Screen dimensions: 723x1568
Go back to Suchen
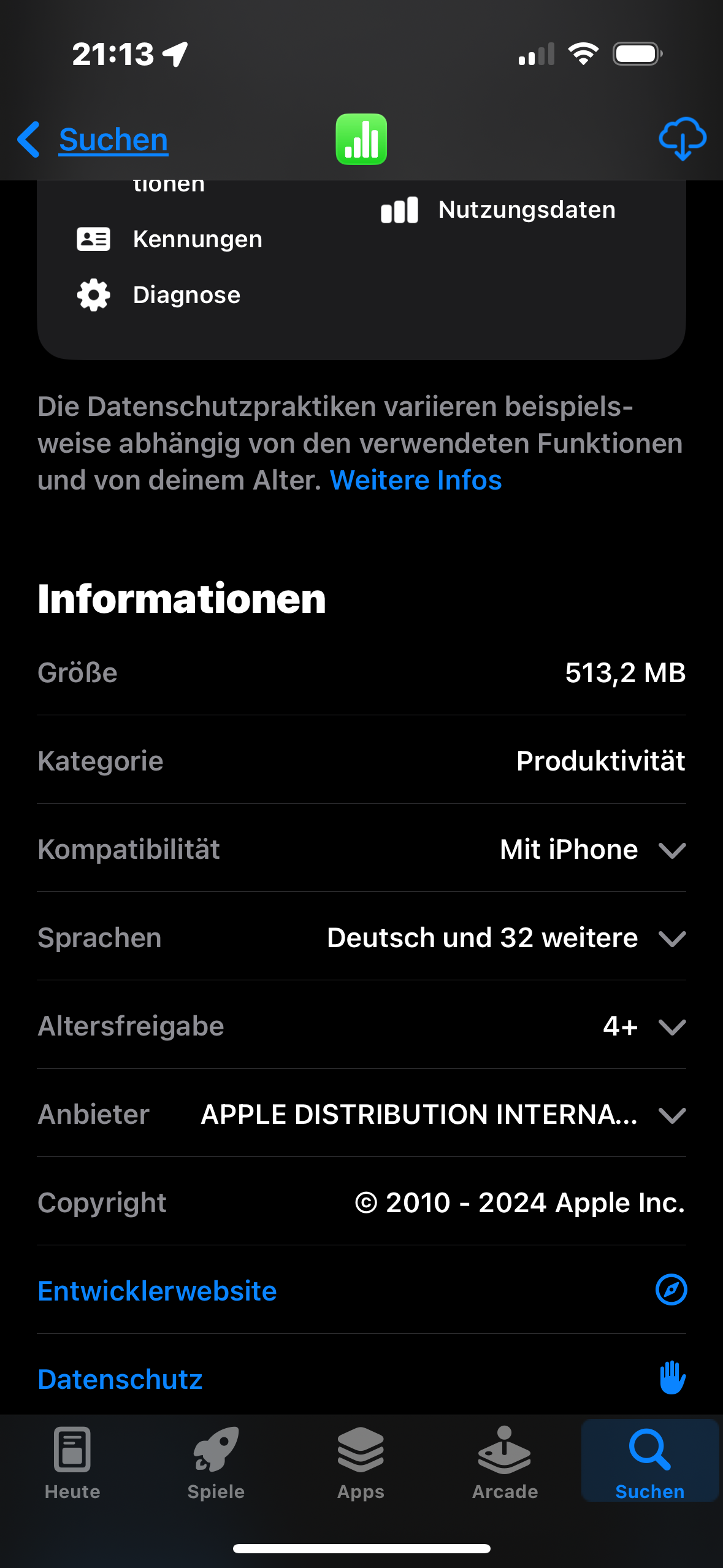pos(93,140)
